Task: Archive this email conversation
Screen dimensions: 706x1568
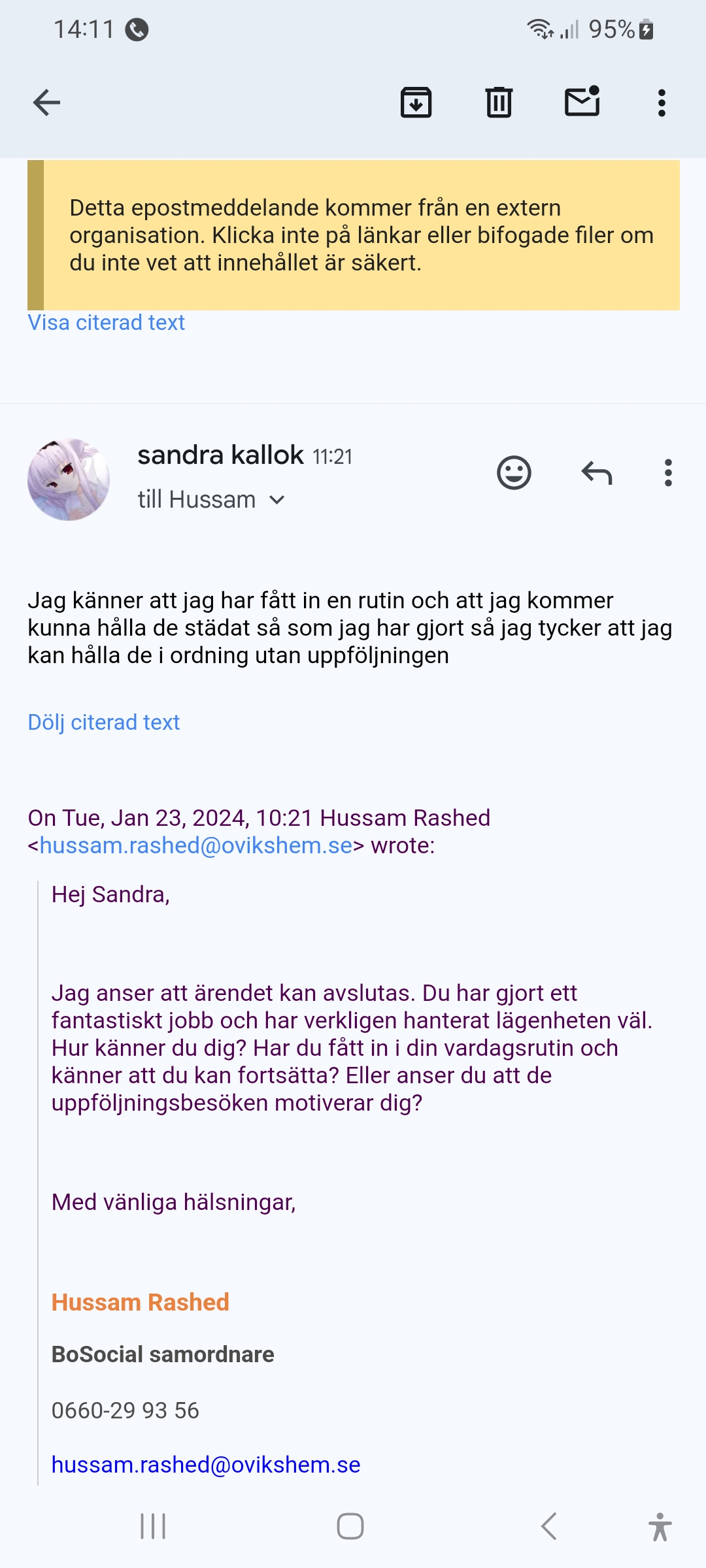Action: [x=416, y=103]
